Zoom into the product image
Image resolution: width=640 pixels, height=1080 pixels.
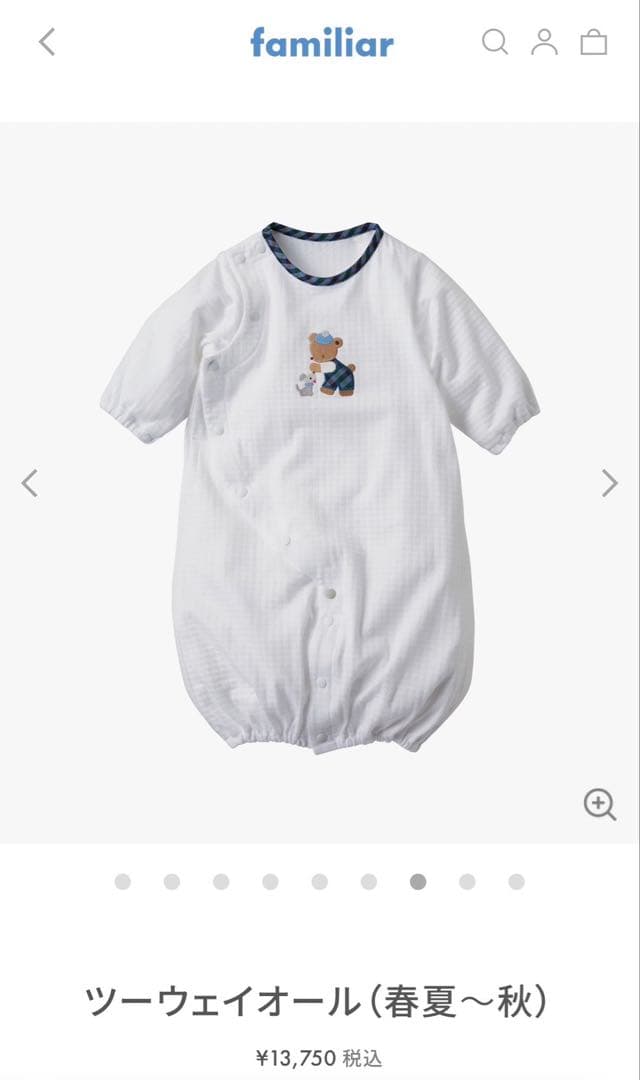pyautogui.click(x=599, y=804)
